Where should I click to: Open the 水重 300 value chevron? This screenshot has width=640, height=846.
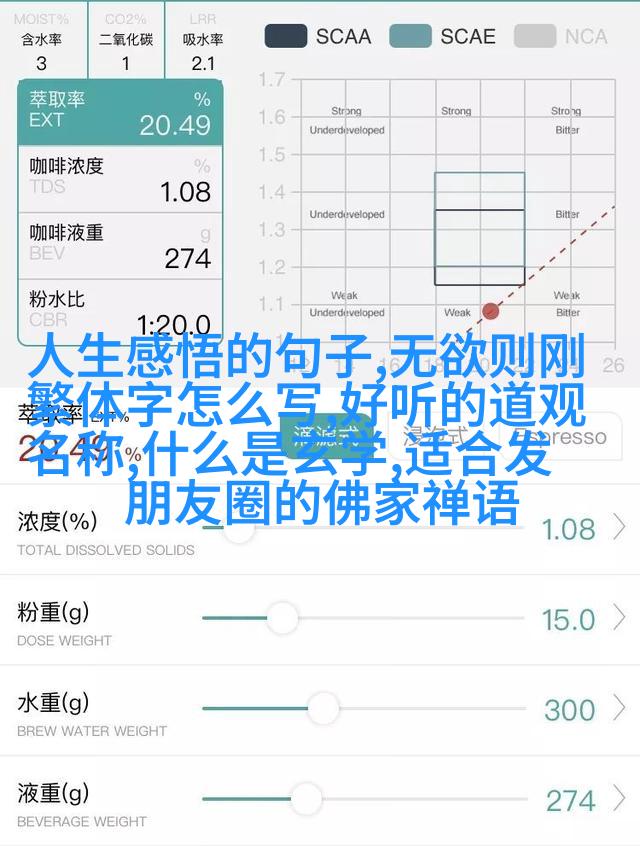tap(619, 710)
